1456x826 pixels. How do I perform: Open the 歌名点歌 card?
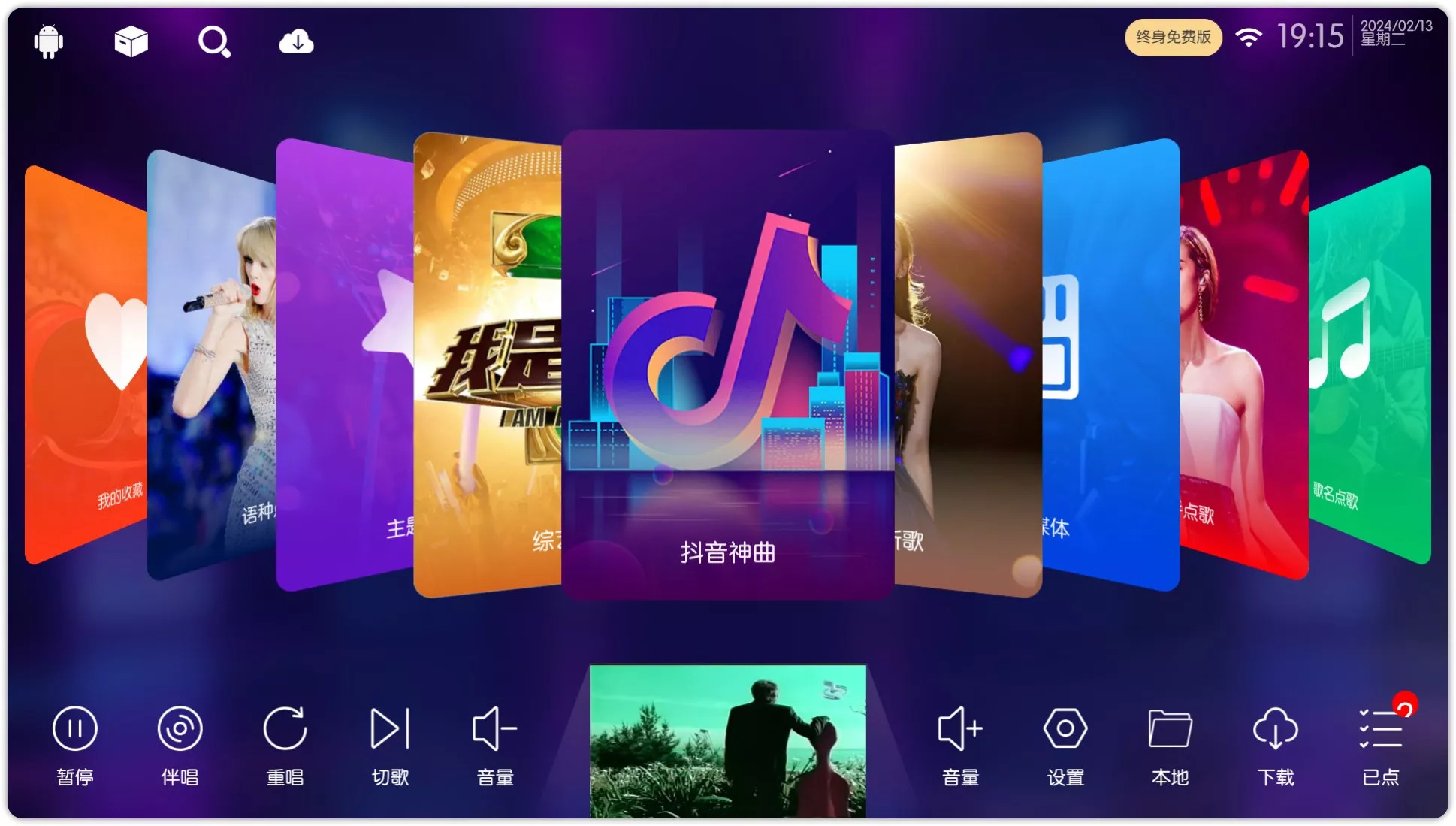tap(1370, 365)
